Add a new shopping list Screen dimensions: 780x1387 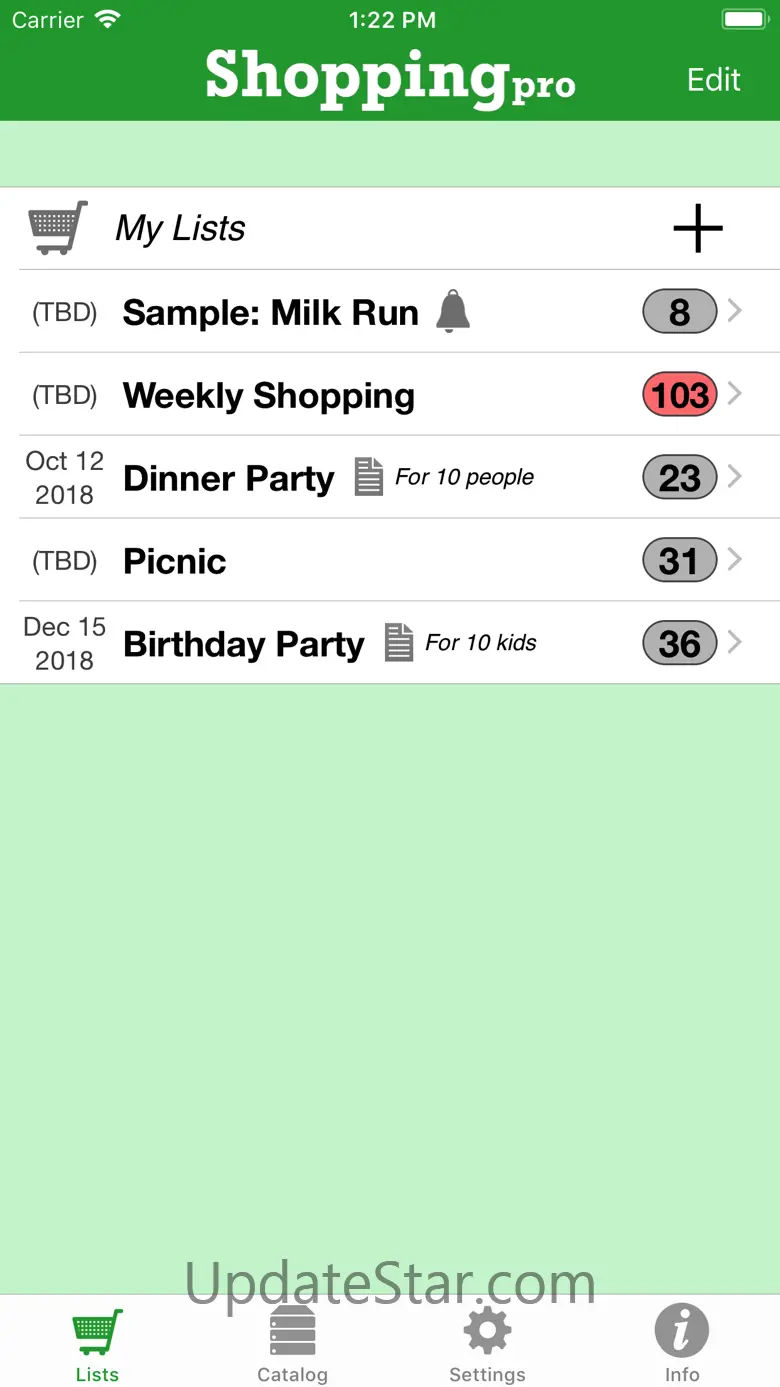[x=697, y=229]
